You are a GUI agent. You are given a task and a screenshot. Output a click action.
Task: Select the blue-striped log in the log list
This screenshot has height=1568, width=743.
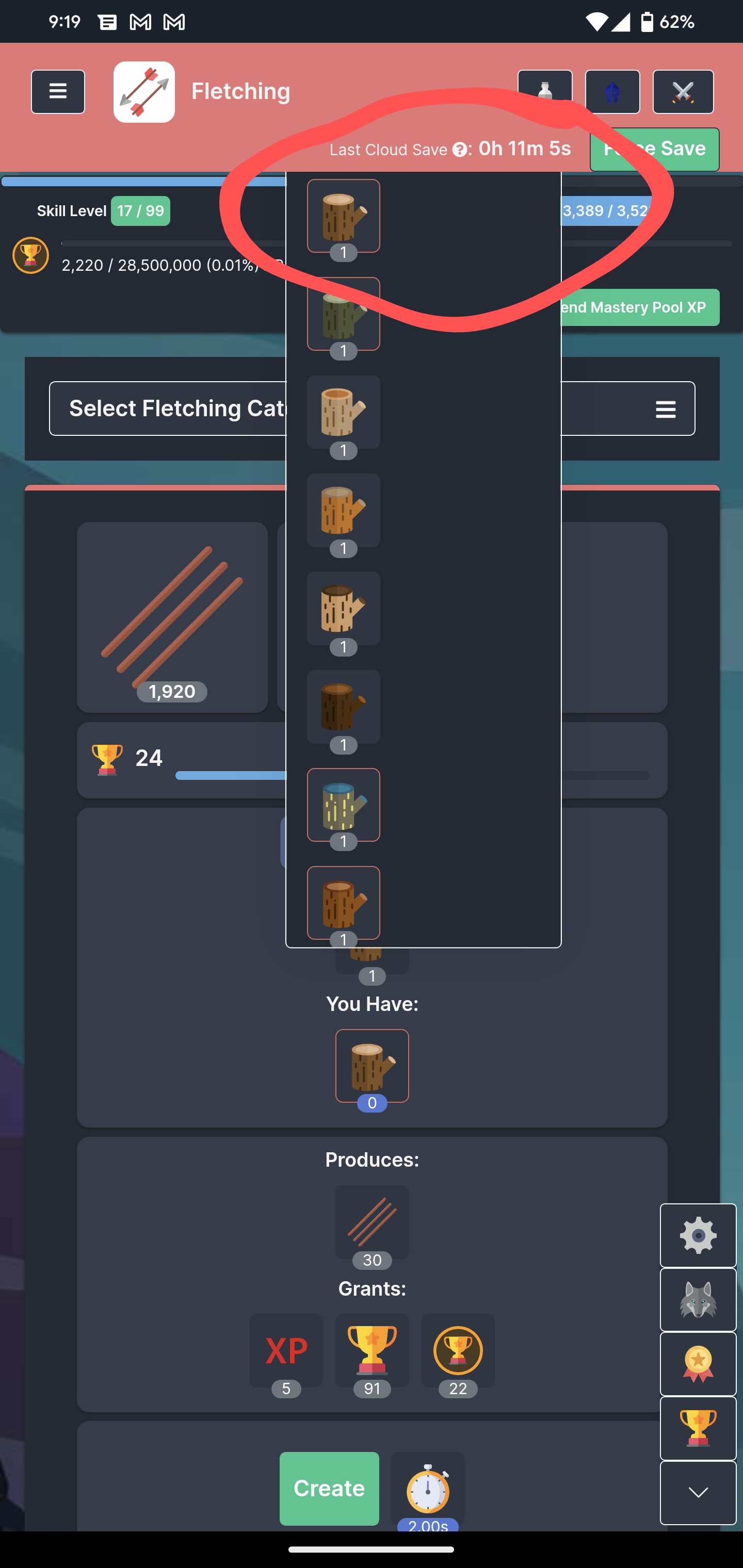click(x=344, y=805)
